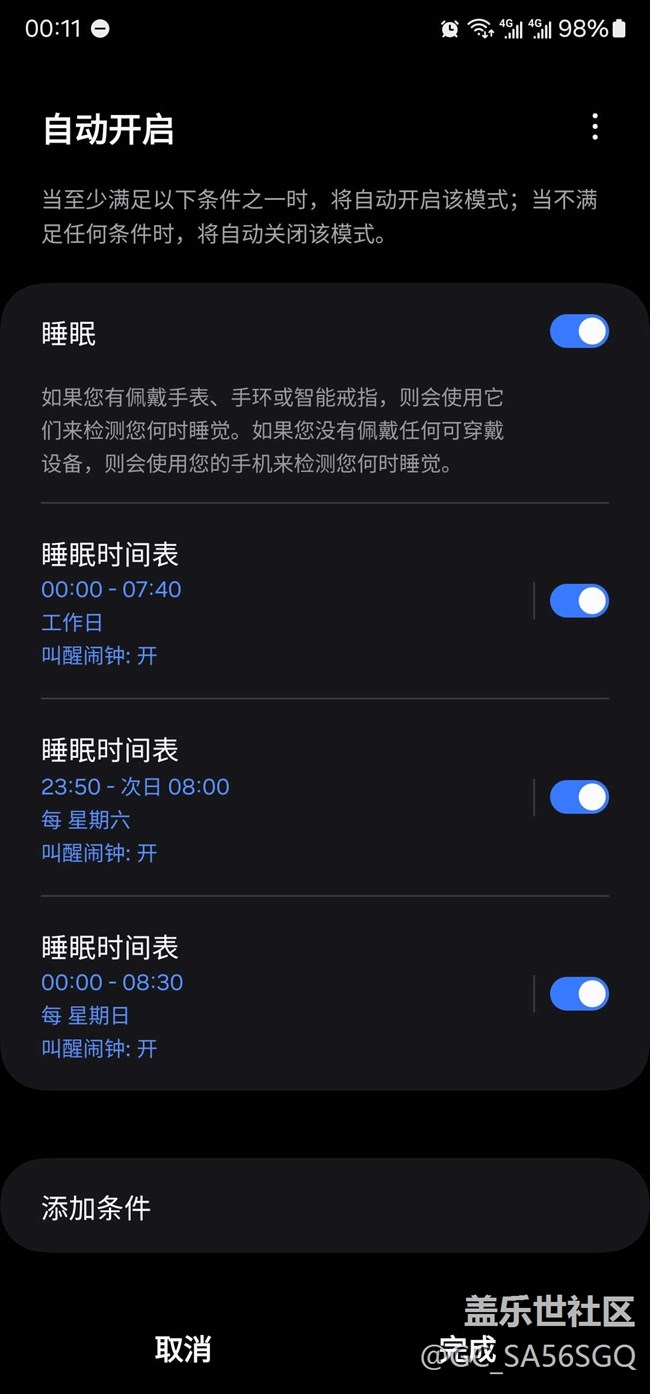Turn off the 睡眠 master switch
The width and height of the screenshot is (650, 1394).
click(x=579, y=332)
